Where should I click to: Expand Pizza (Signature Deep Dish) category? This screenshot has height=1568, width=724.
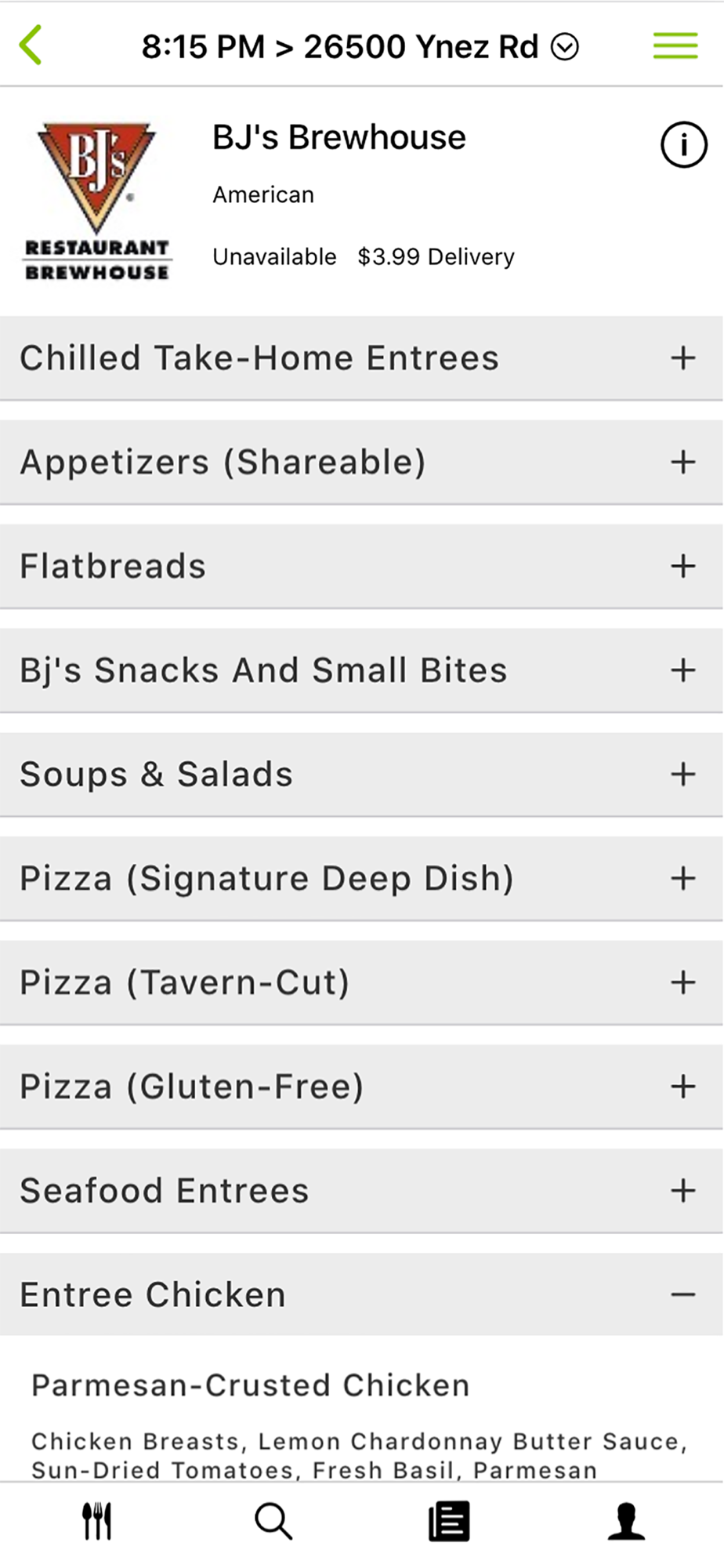[362, 878]
